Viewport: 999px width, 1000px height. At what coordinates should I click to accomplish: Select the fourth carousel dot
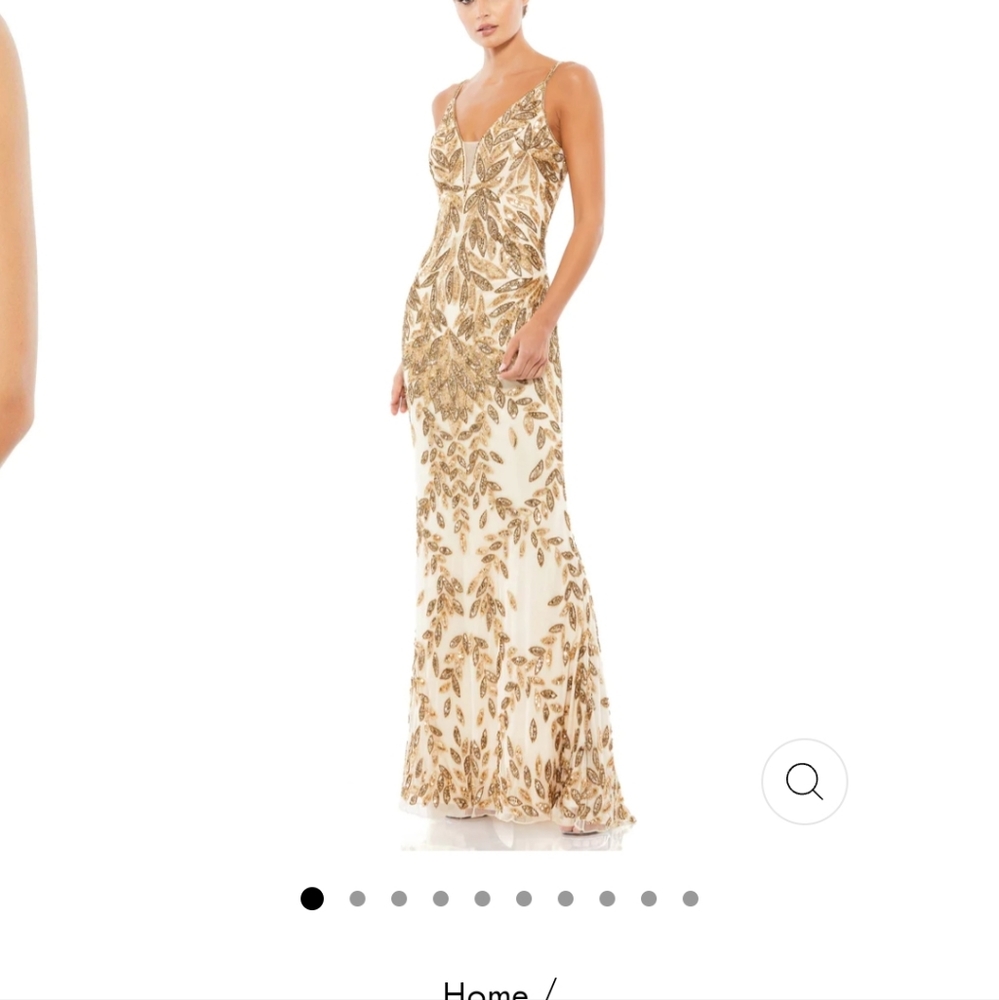coord(441,899)
